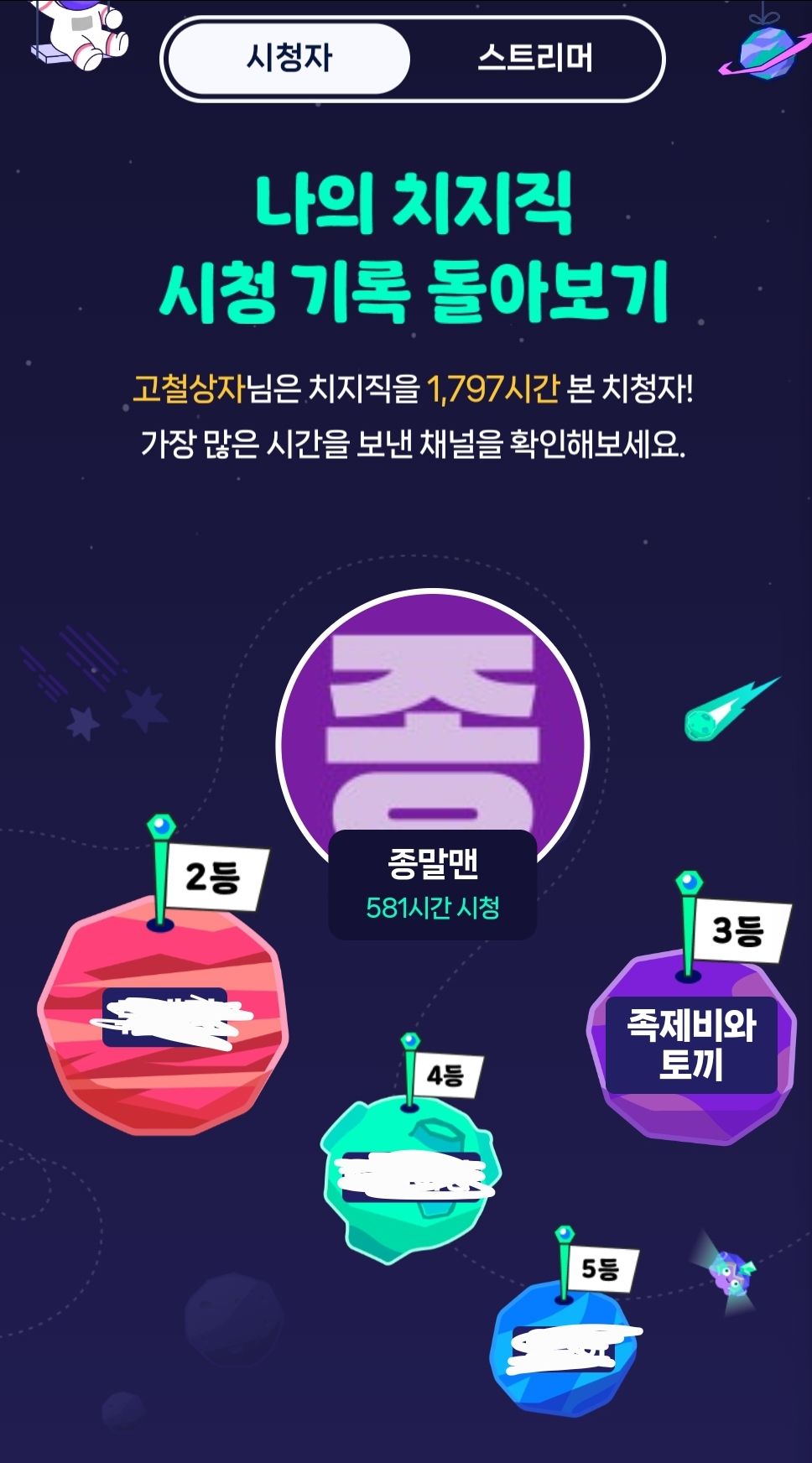Switch to the 시청자 tab
Image resolution: width=812 pixels, height=1463 pixels.
(x=289, y=59)
